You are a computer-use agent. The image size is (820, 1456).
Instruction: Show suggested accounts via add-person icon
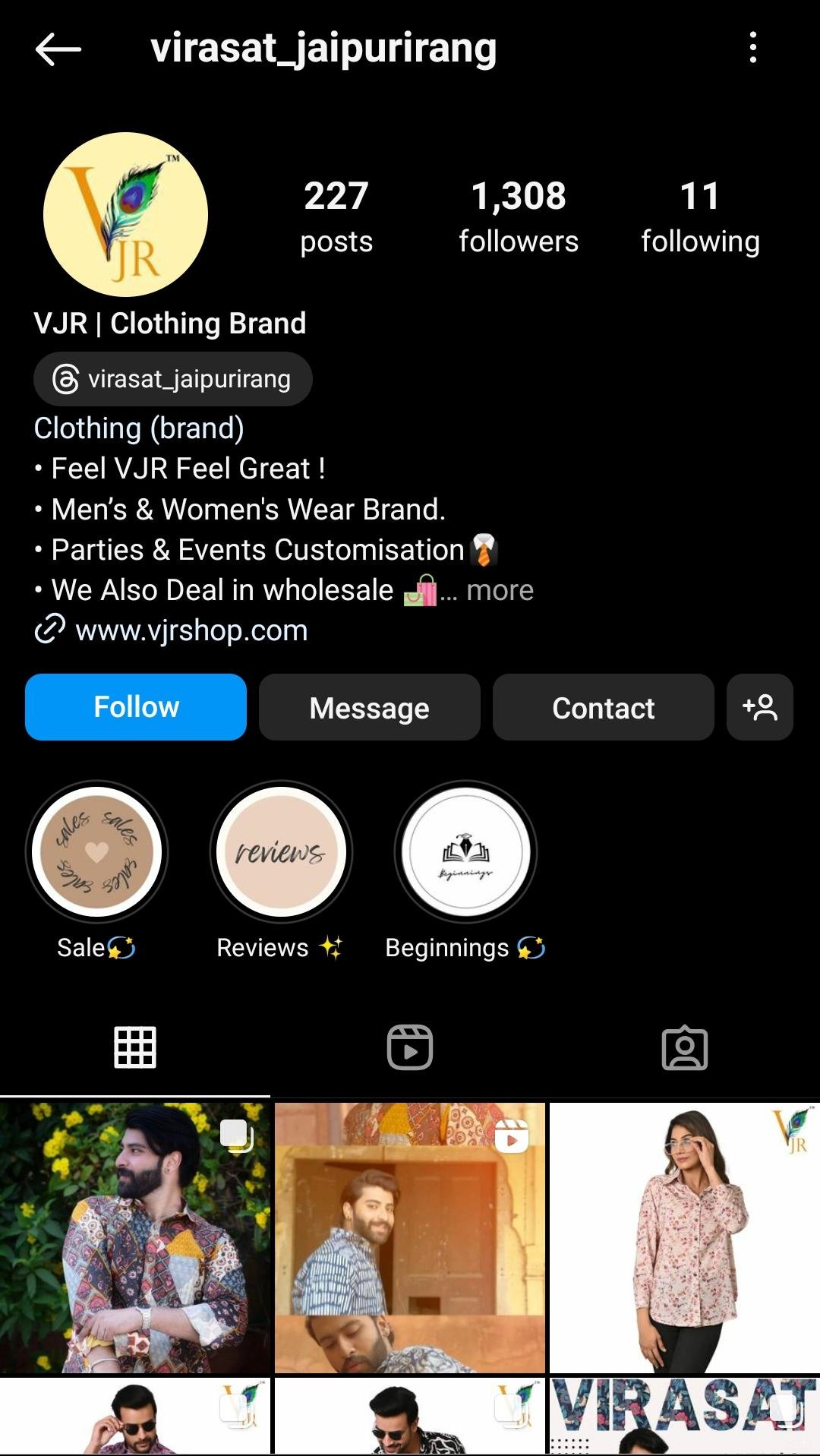[x=759, y=707]
